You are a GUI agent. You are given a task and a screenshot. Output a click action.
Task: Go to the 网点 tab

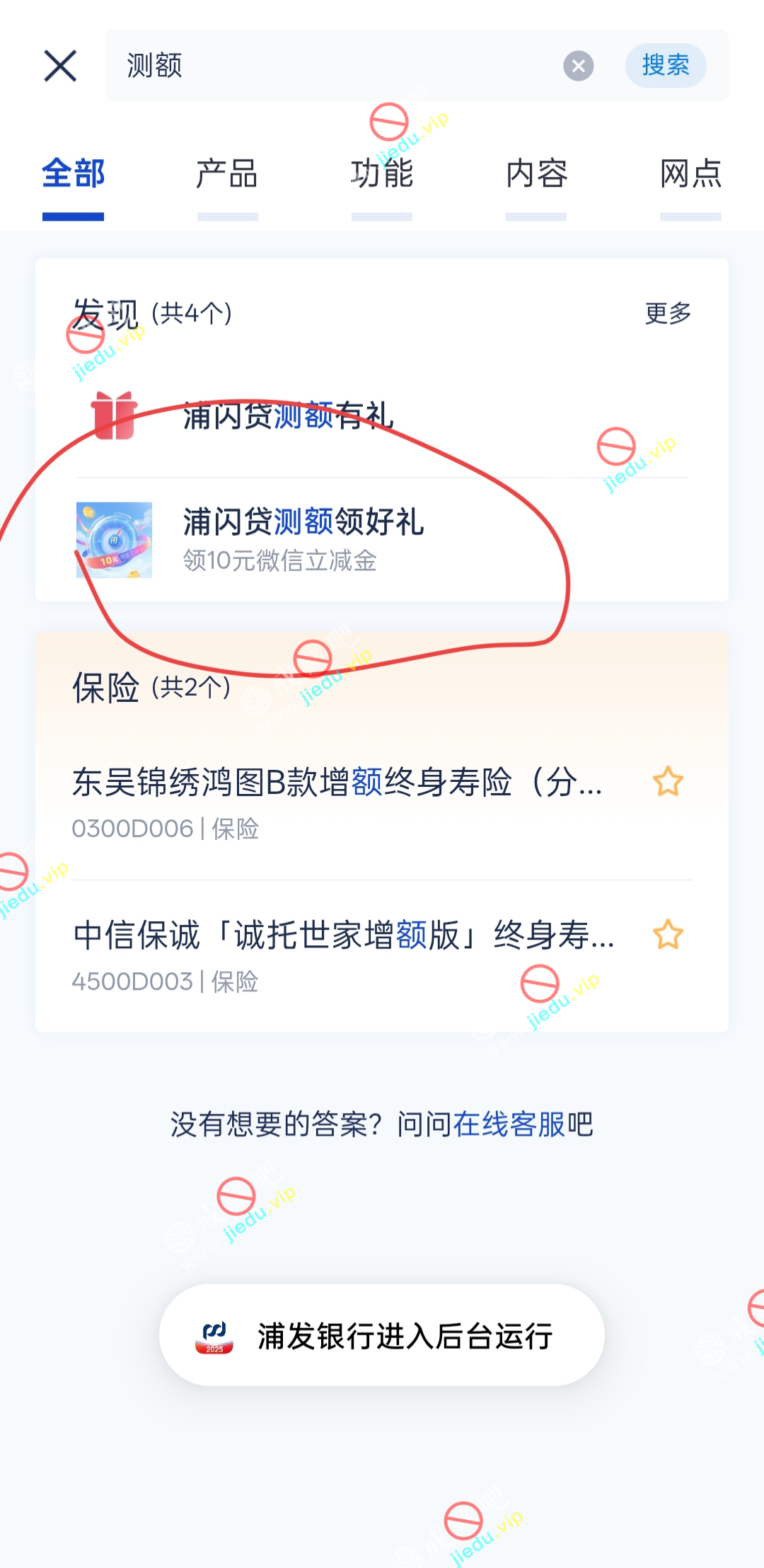coord(690,175)
